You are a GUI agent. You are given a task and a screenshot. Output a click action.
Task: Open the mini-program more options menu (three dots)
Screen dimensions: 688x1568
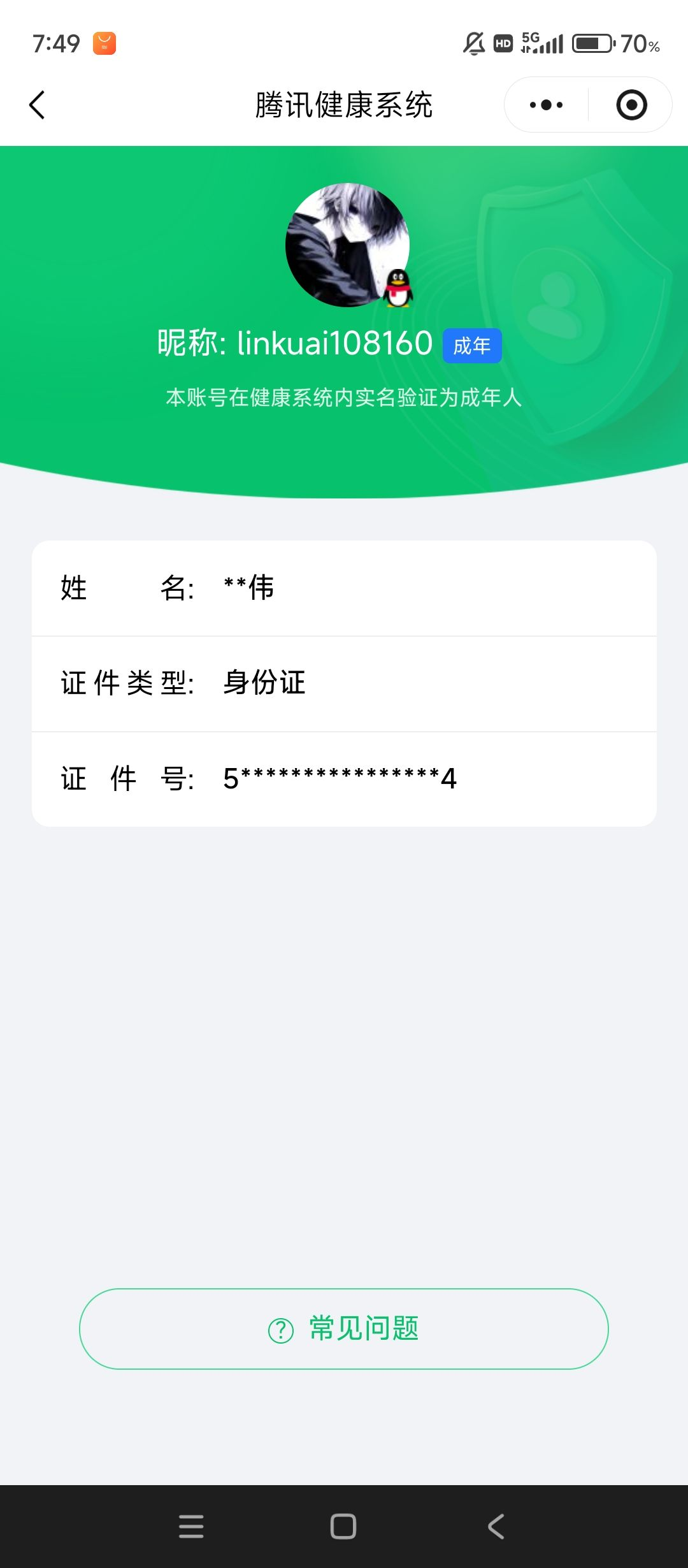click(546, 105)
